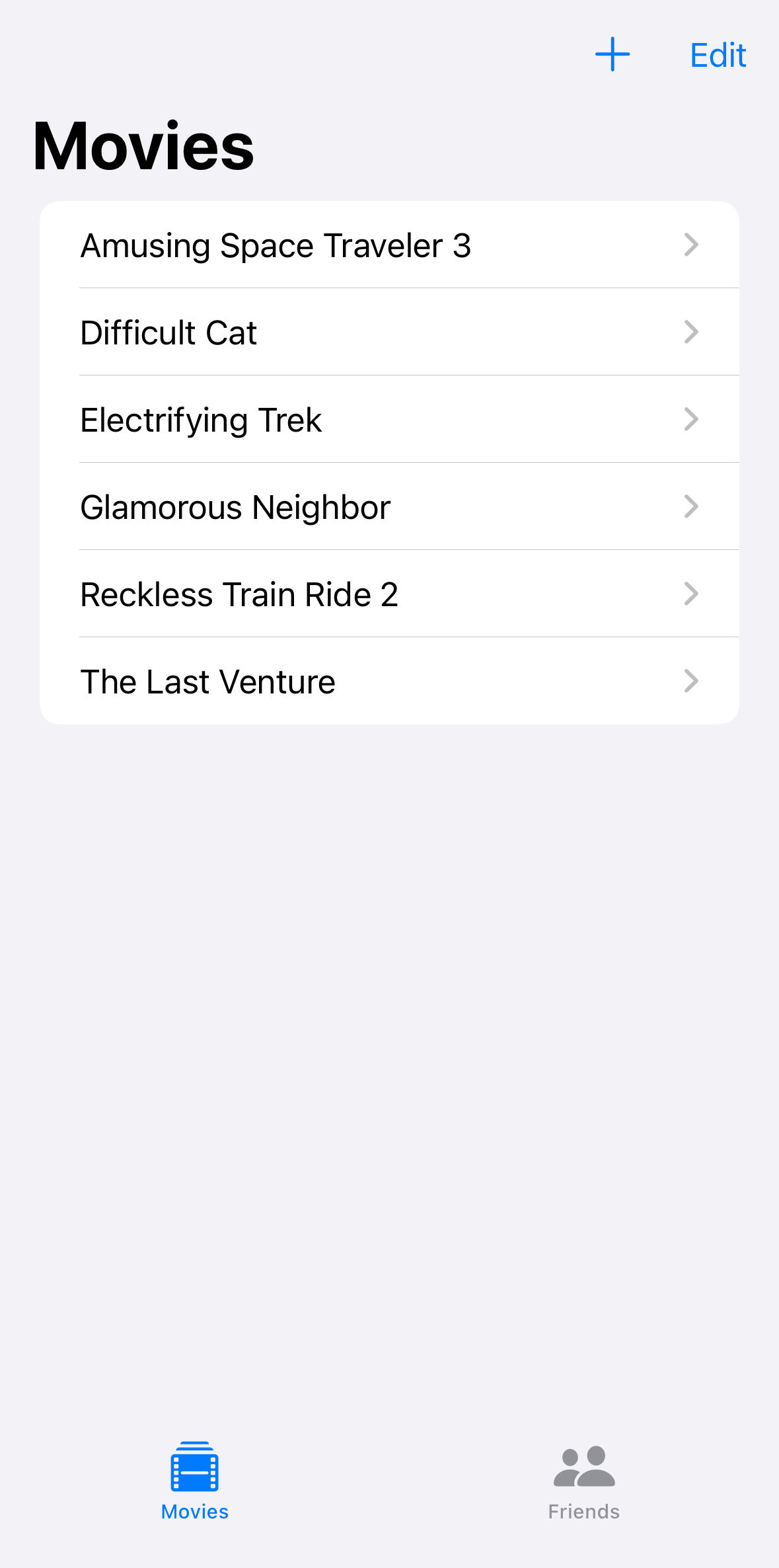This screenshot has width=779, height=1568.
Task: Open The Last Venture
Action: (389, 682)
